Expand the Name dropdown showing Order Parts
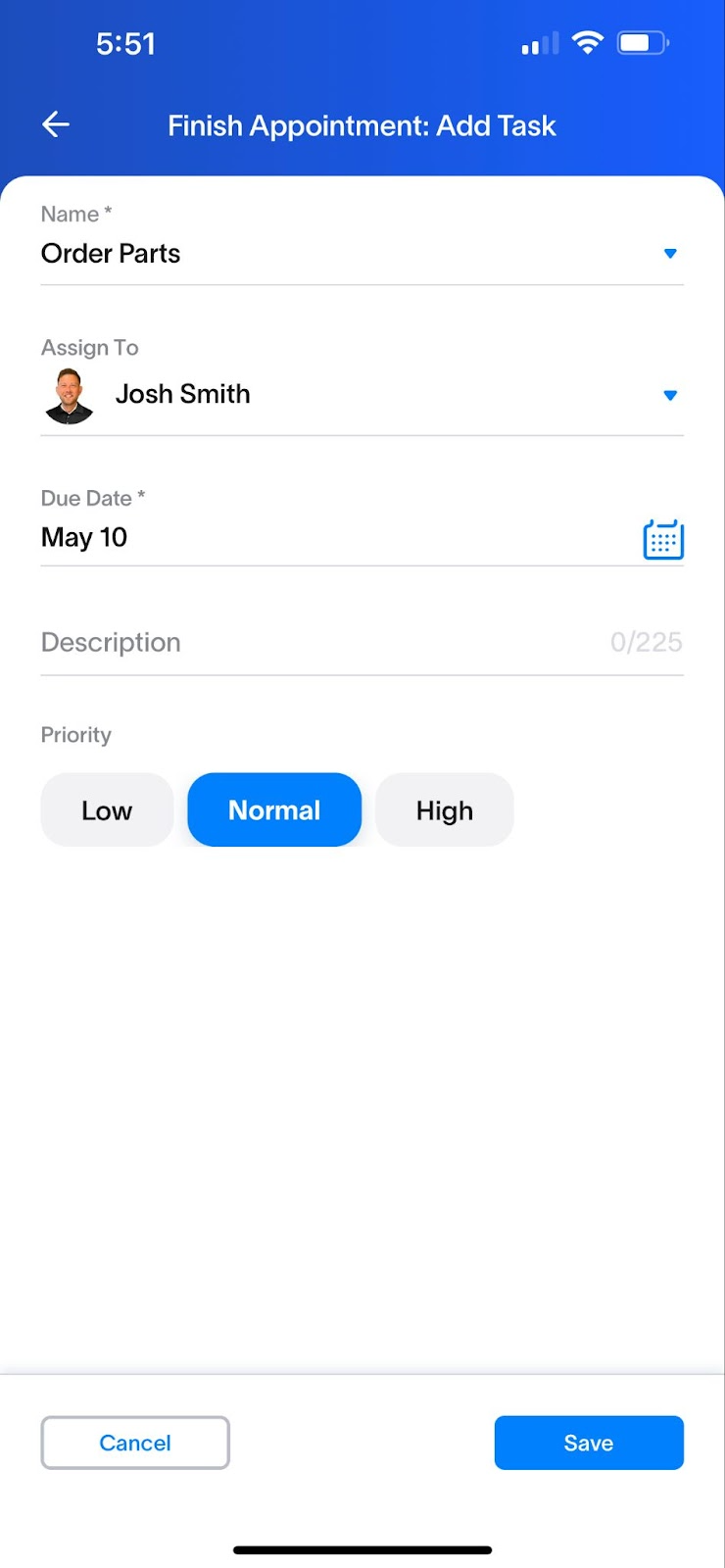Image resolution: width=725 pixels, height=1568 pixels. pyautogui.click(x=669, y=254)
